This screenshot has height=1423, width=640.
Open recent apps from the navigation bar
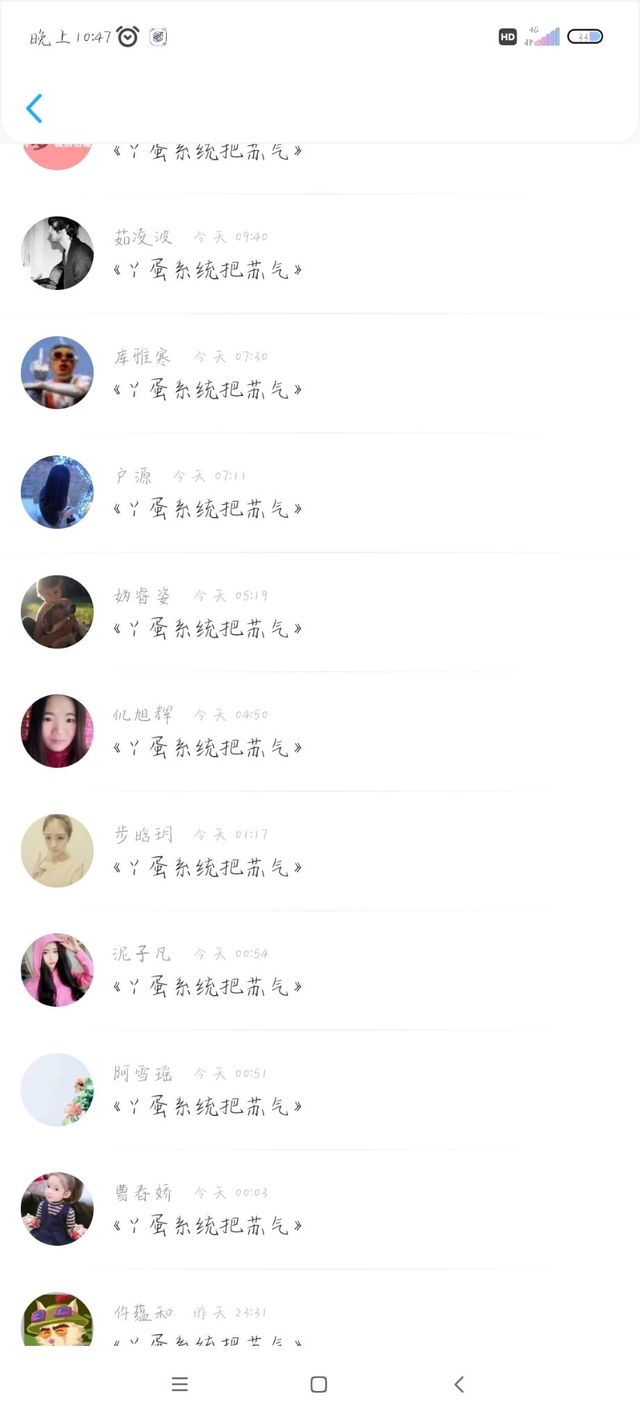click(180, 1385)
